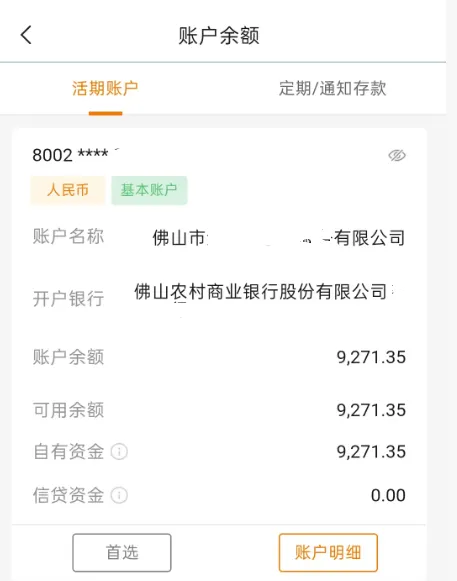Tap the 首选 button
The width and height of the screenshot is (457, 581).
(x=122, y=552)
